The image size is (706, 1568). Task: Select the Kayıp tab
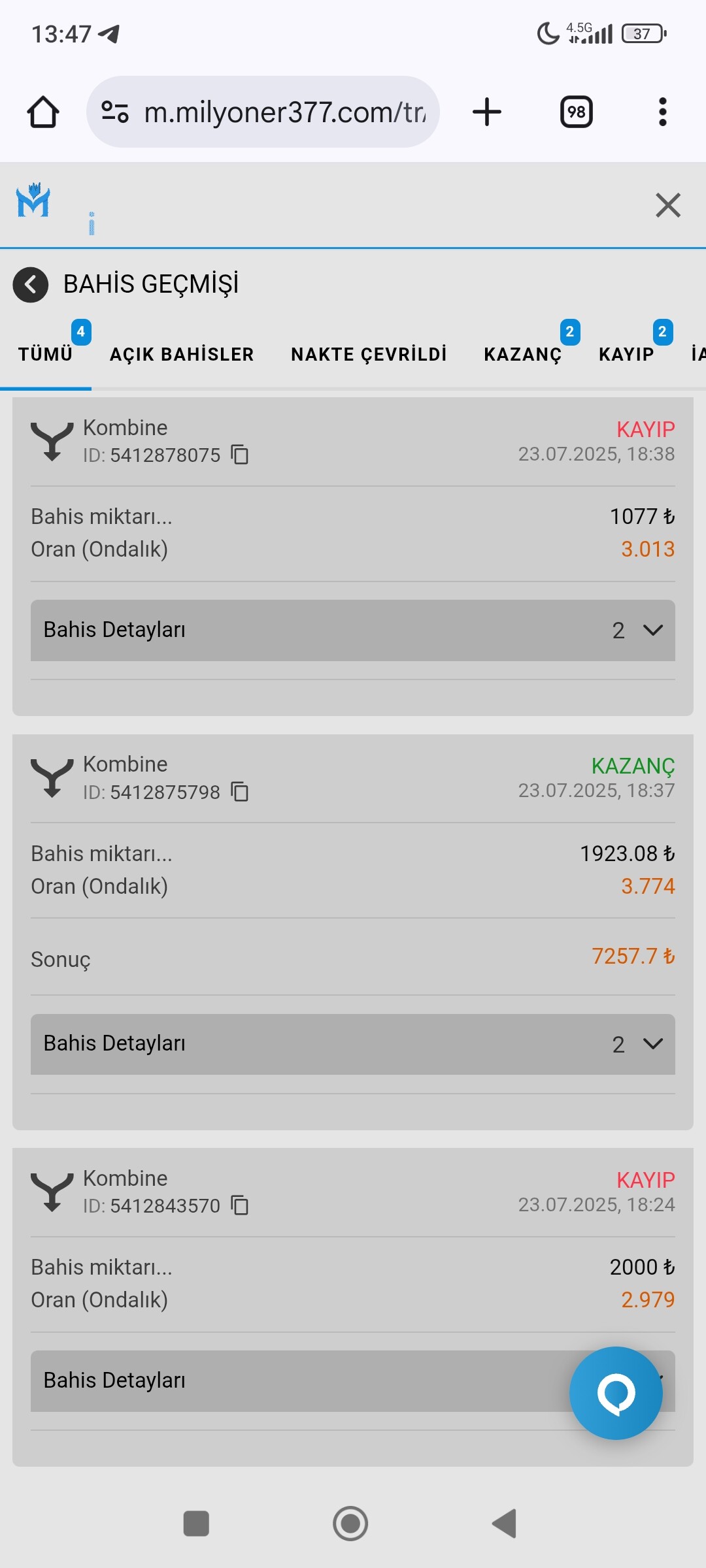[x=626, y=354]
